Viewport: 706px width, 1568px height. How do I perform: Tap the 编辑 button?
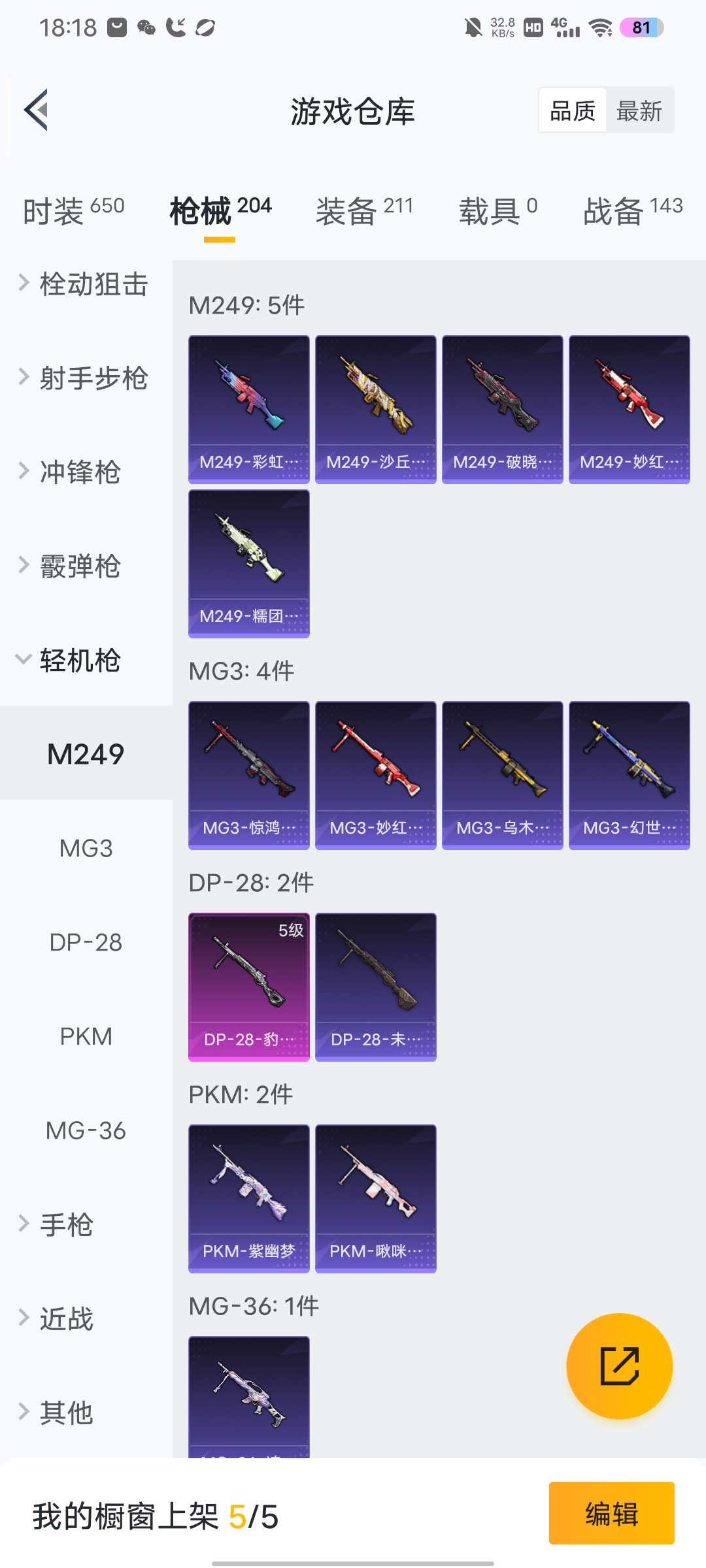611,1513
